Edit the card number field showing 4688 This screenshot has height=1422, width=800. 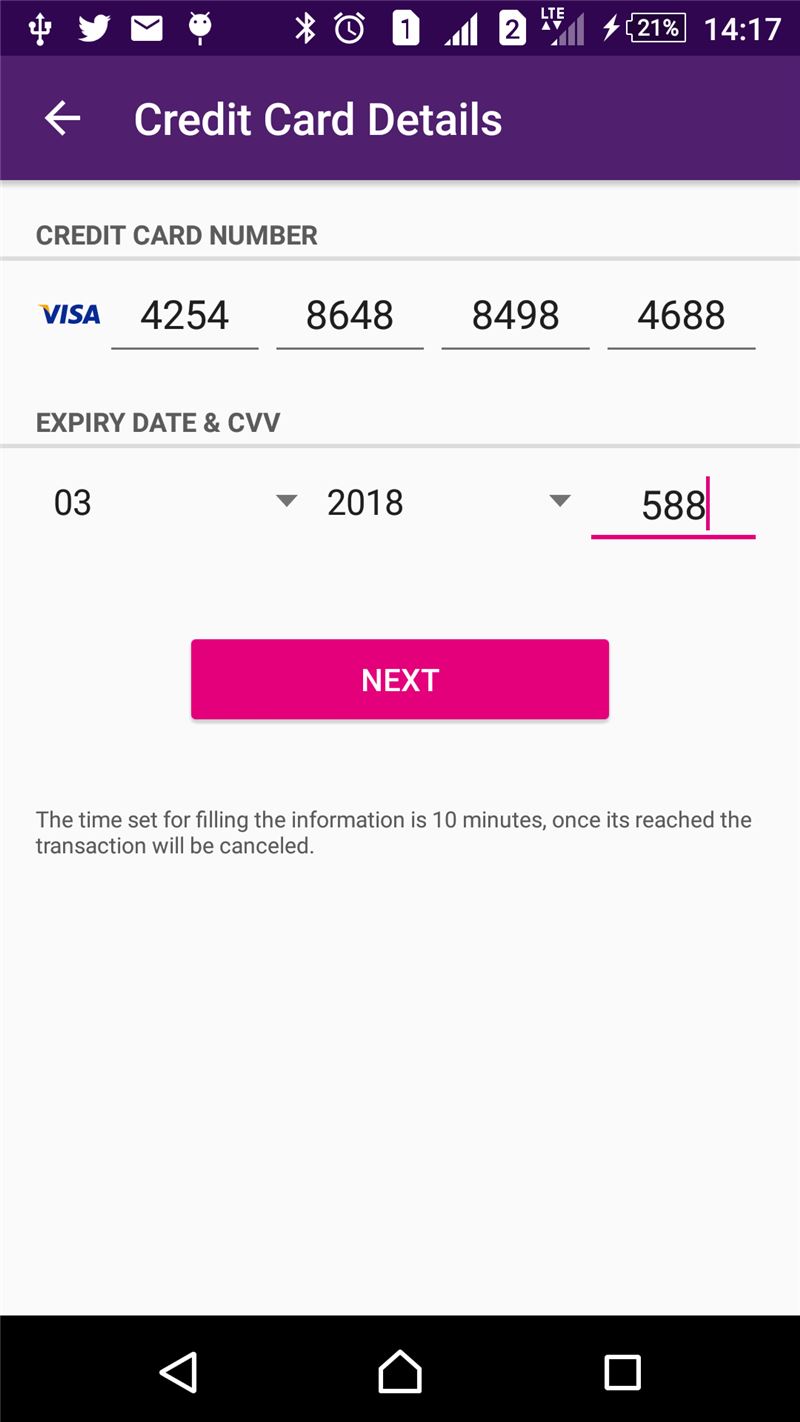tap(681, 316)
